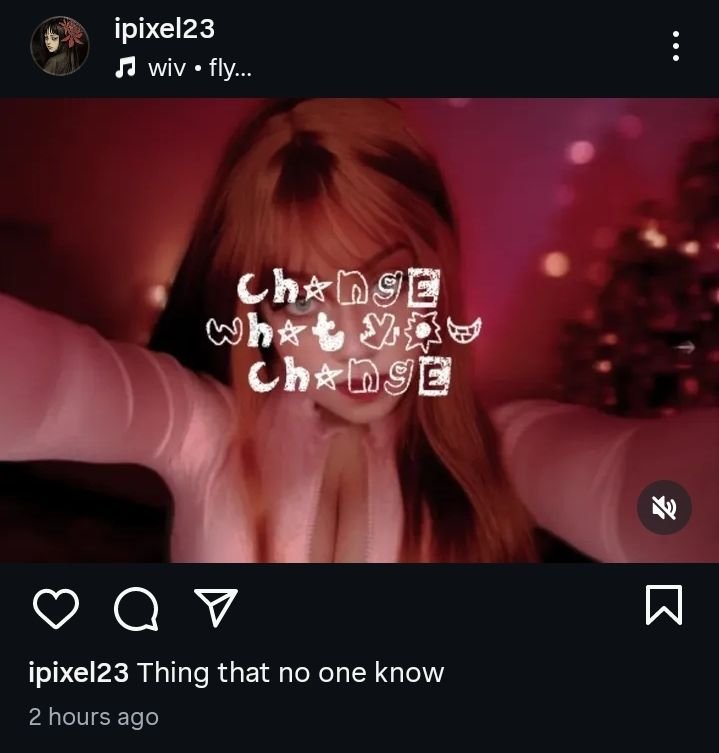
Task: Share this post via paper plane icon
Action: (214, 605)
